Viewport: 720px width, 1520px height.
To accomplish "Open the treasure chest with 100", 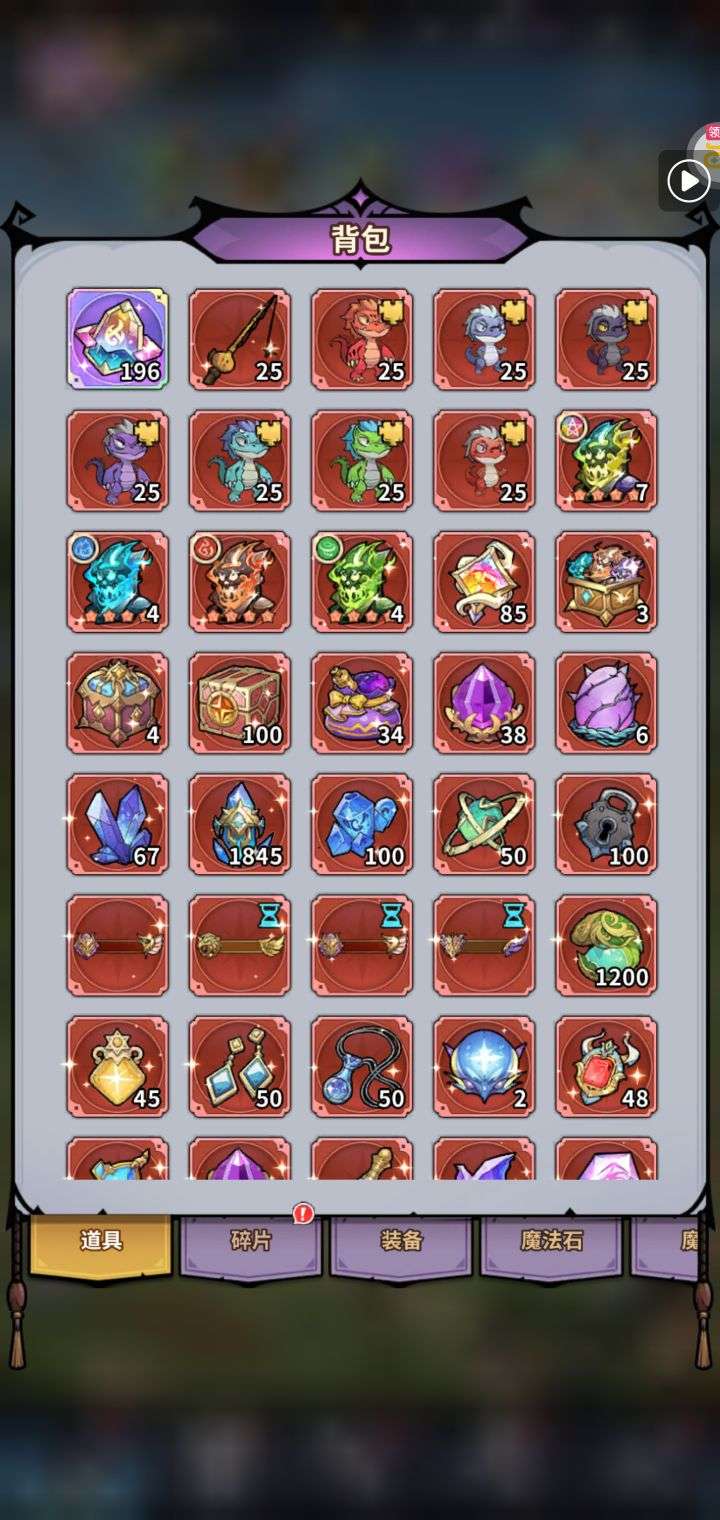I will tap(239, 703).
